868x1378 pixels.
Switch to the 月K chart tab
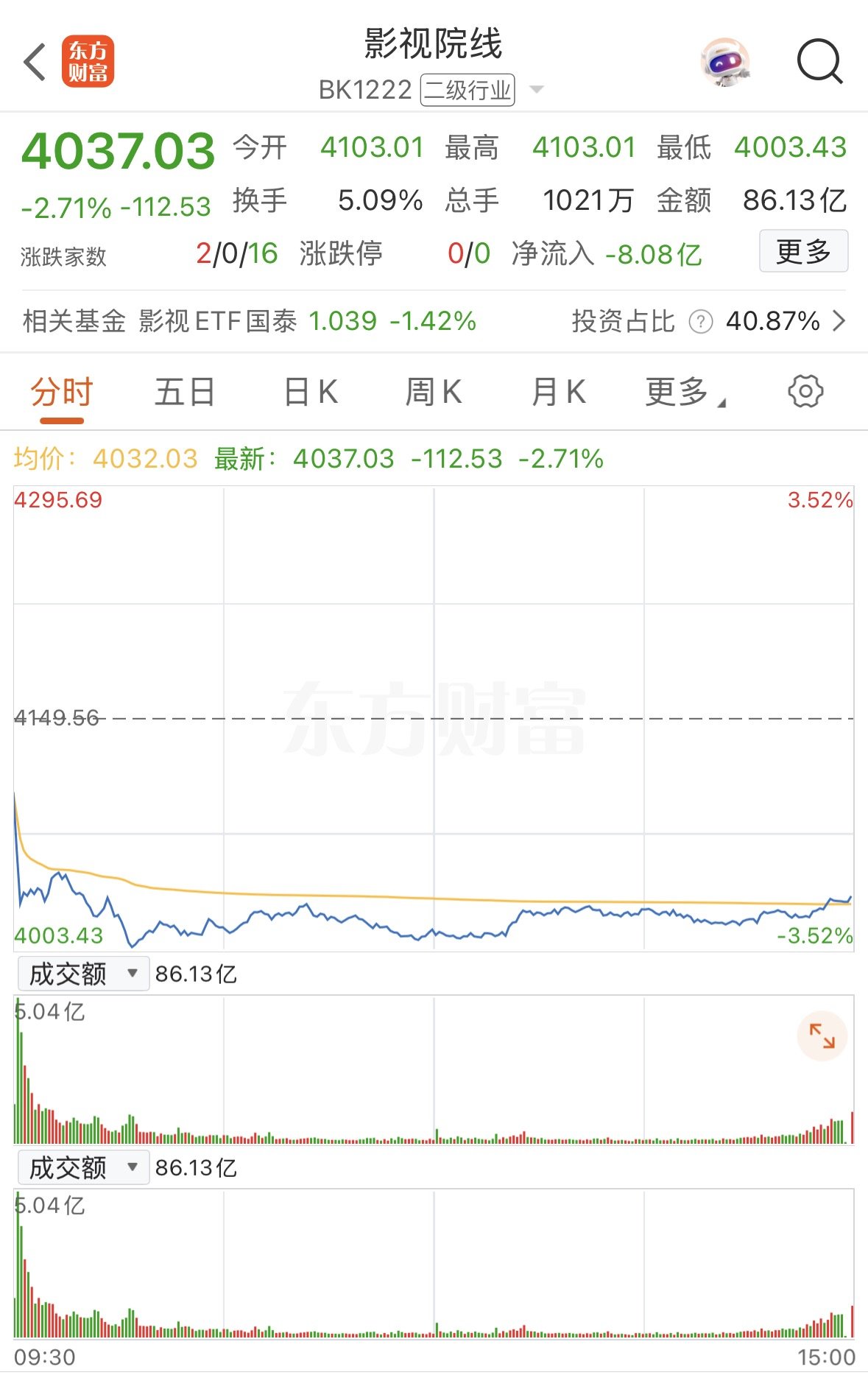(x=558, y=392)
